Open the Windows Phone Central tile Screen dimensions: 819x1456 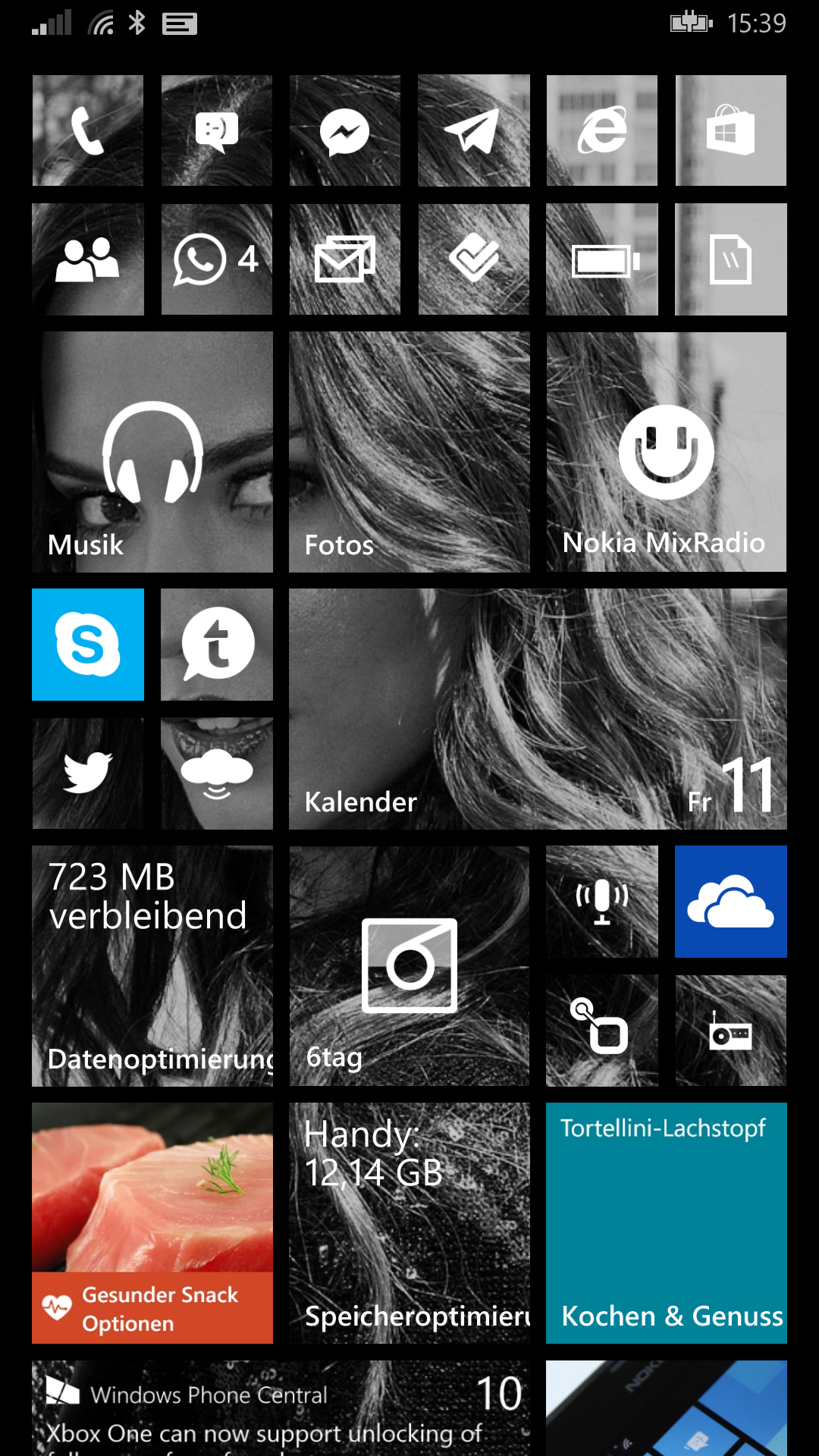[281, 1407]
